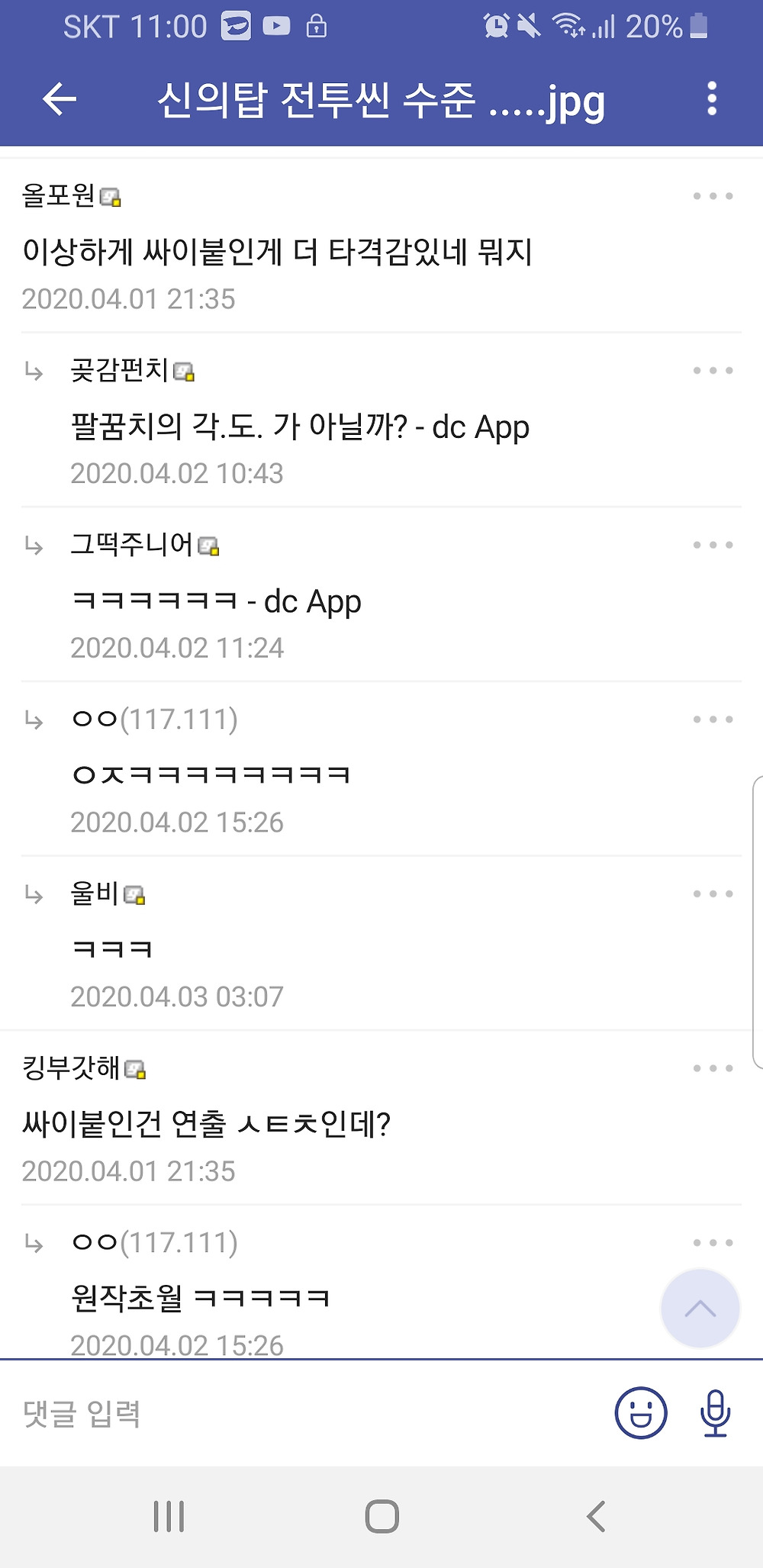
Task: Open options for 곶감펀치's reply
Action: tap(713, 371)
